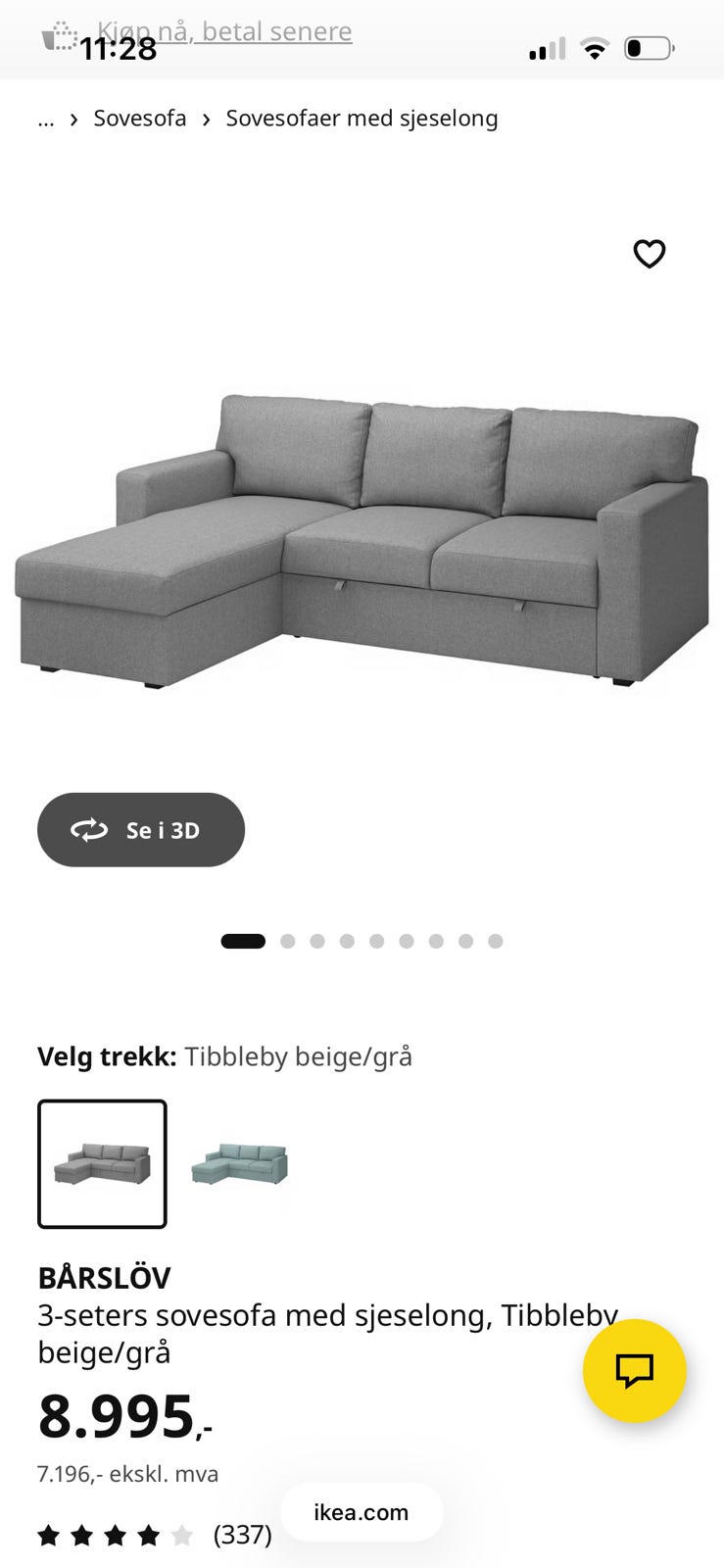Open the Sovesofaer med sjeselong category
The width and height of the screenshot is (724, 1568).
(362, 119)
